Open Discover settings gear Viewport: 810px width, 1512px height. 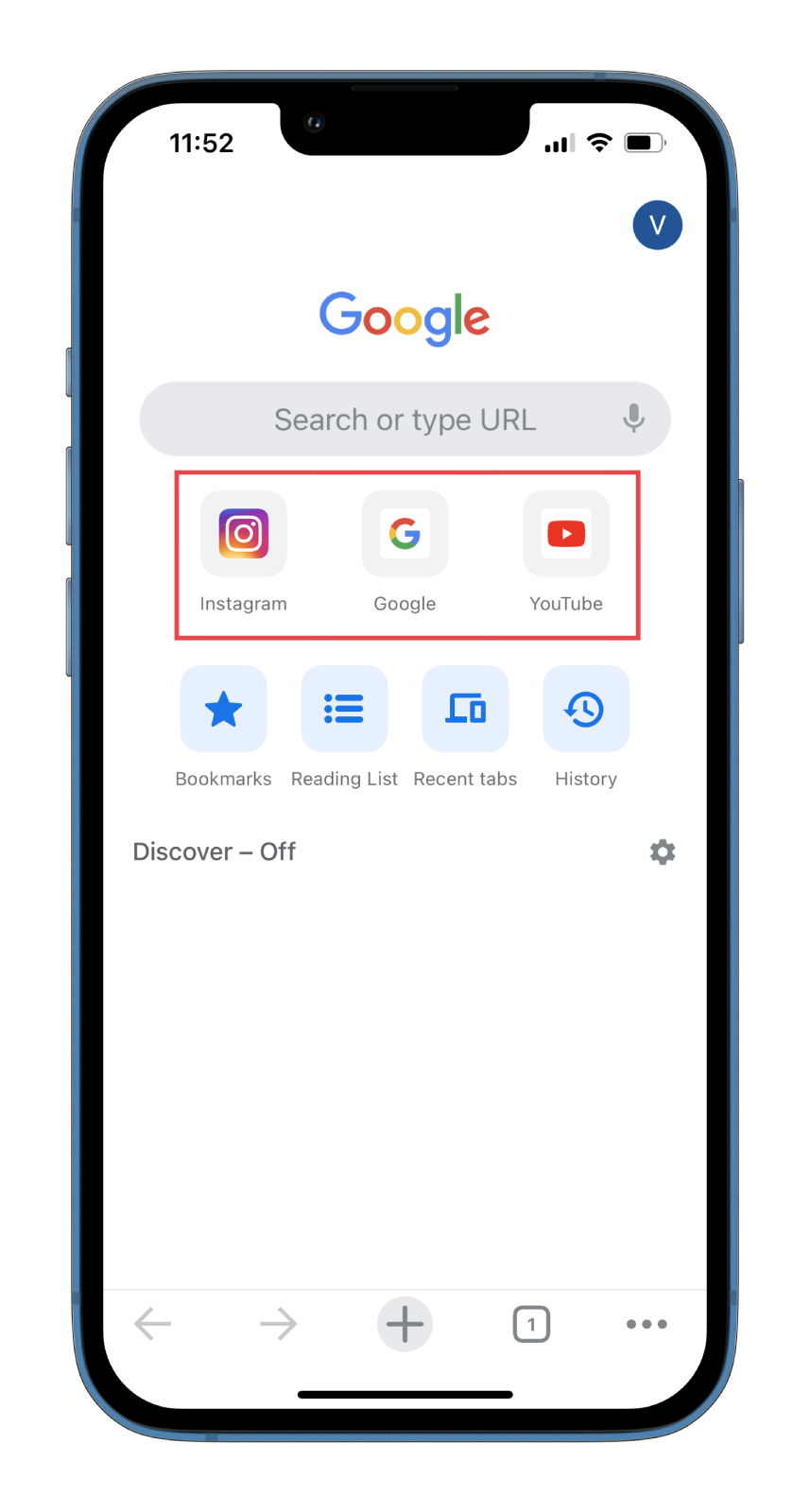663,851
